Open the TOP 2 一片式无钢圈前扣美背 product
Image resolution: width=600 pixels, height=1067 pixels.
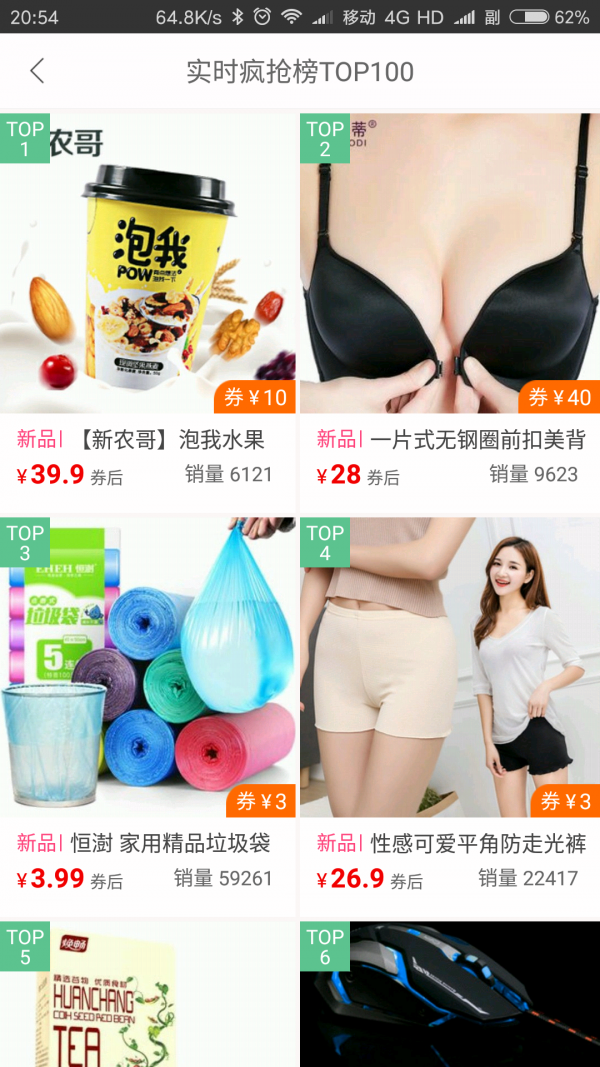tap(450, 313)
